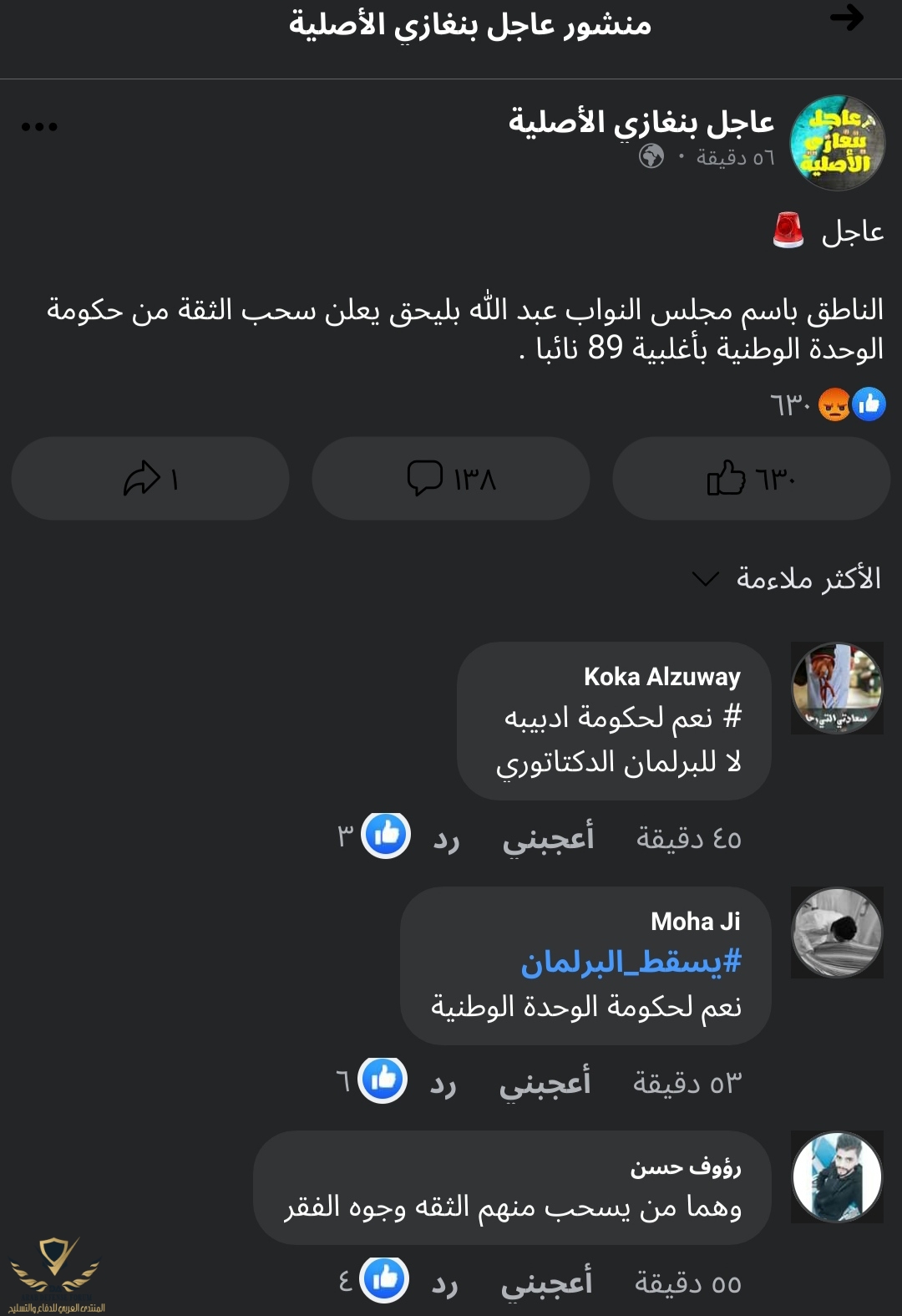Like رؤوف حسن's comment
Viewport: 902px width, 1316px height.
point(546,1282)
